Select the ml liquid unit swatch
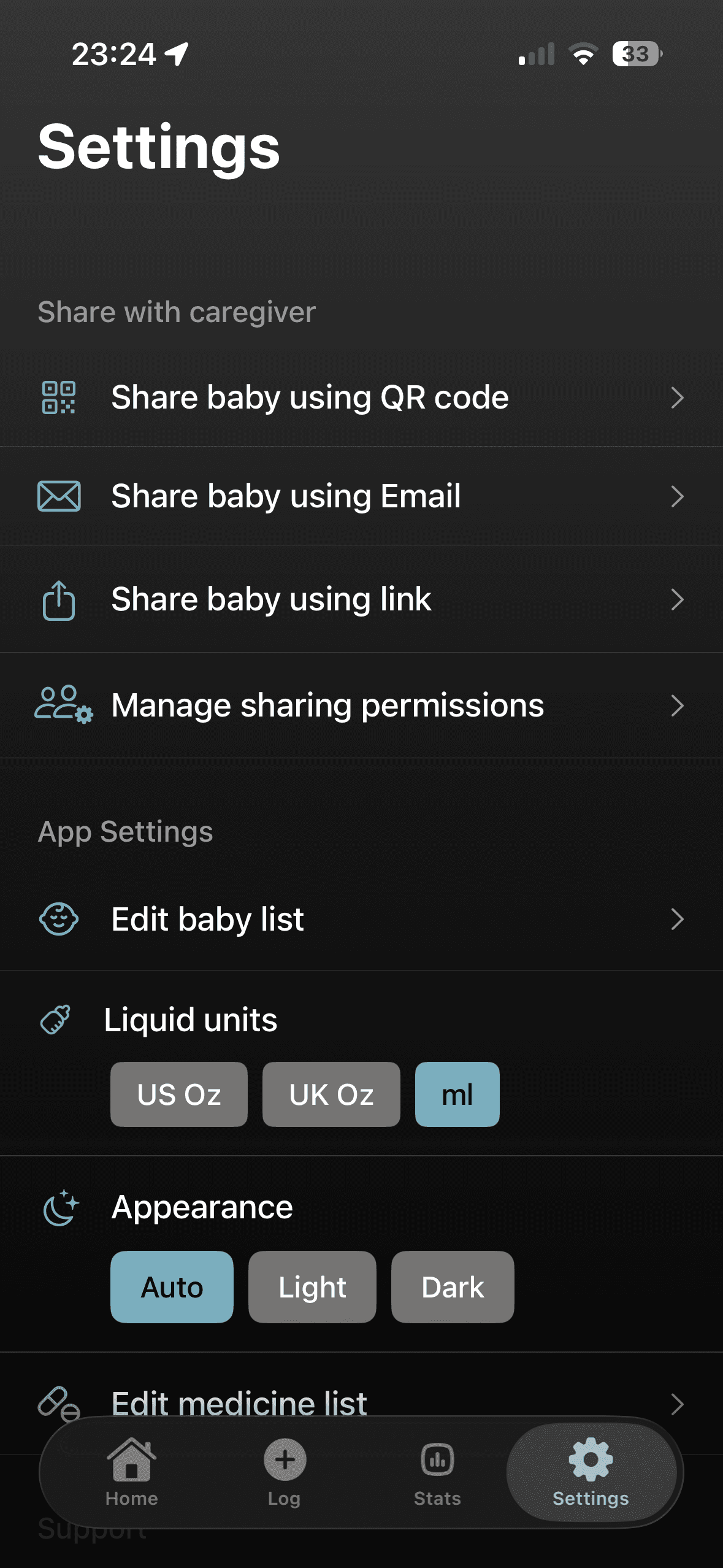This screenshot has width=723, height=1568. pyautogui.click(x=457, y=1094)
